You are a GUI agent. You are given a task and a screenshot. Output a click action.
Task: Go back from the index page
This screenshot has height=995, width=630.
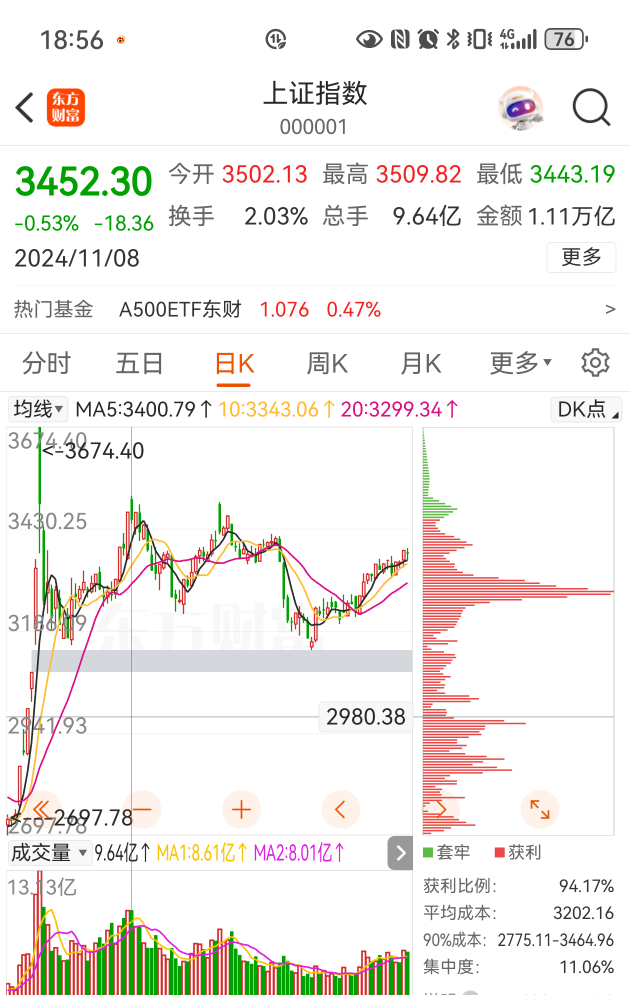tap(26, 107)
